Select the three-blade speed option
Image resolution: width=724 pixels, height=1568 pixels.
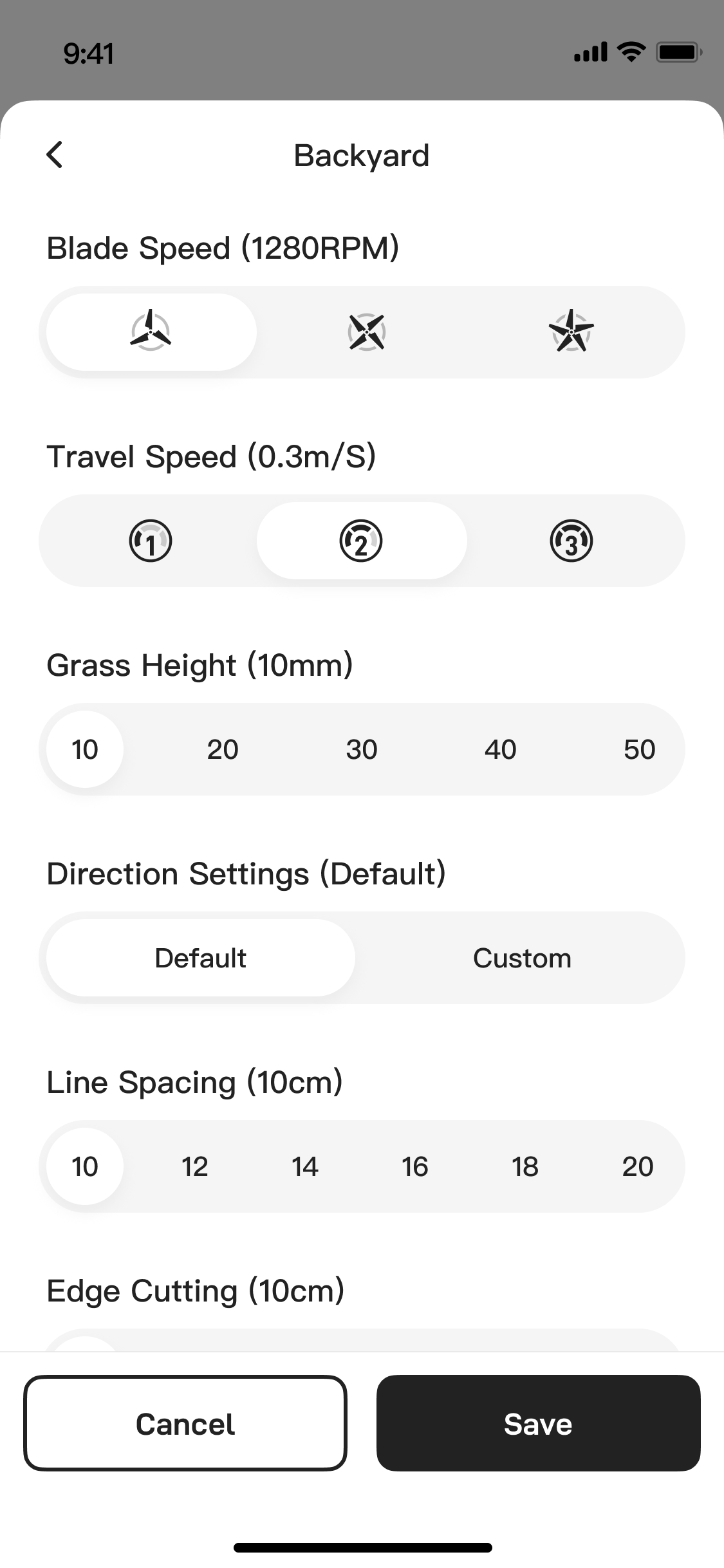pos(151,332)
